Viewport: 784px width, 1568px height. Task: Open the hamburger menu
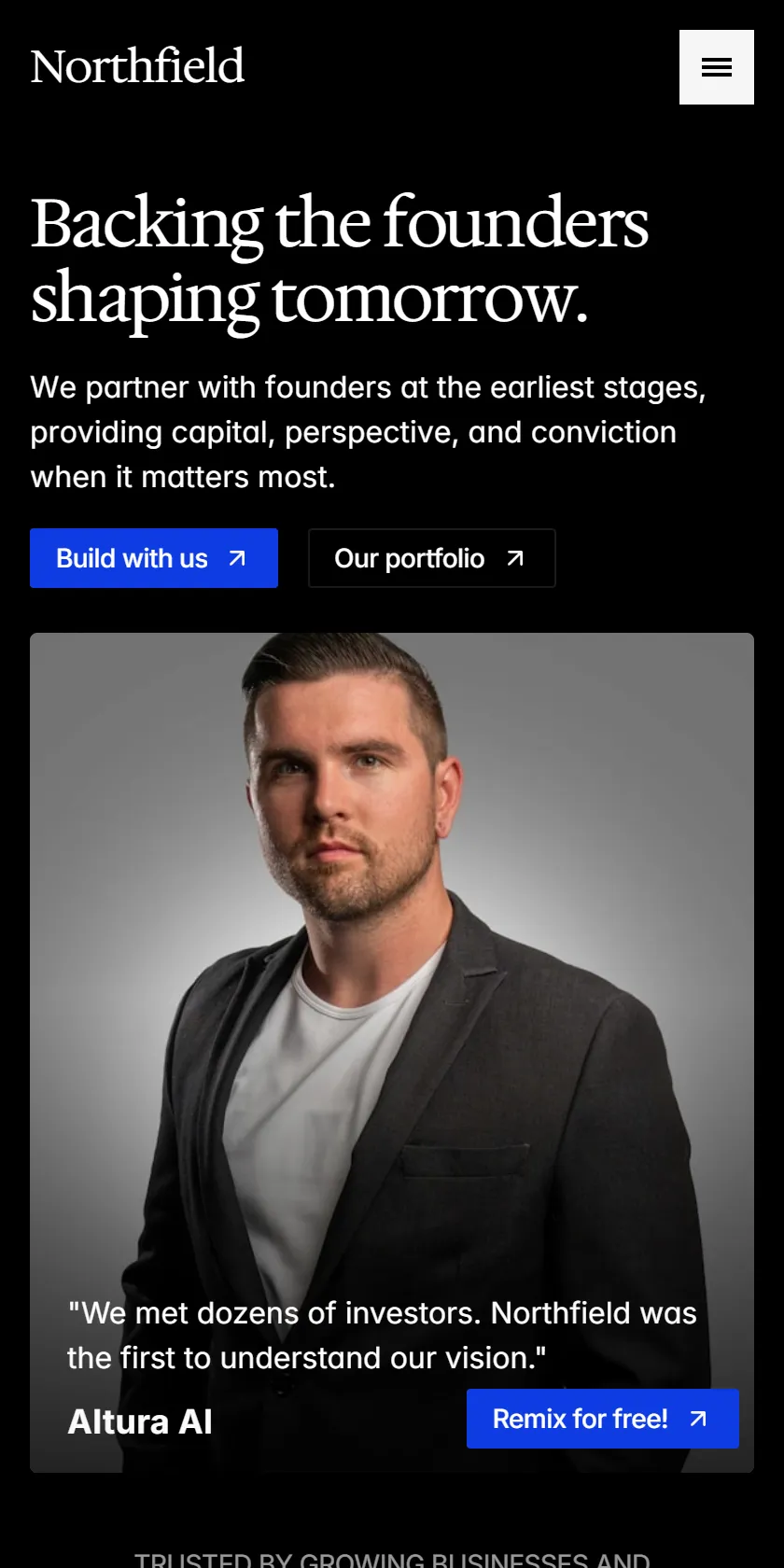717,67
